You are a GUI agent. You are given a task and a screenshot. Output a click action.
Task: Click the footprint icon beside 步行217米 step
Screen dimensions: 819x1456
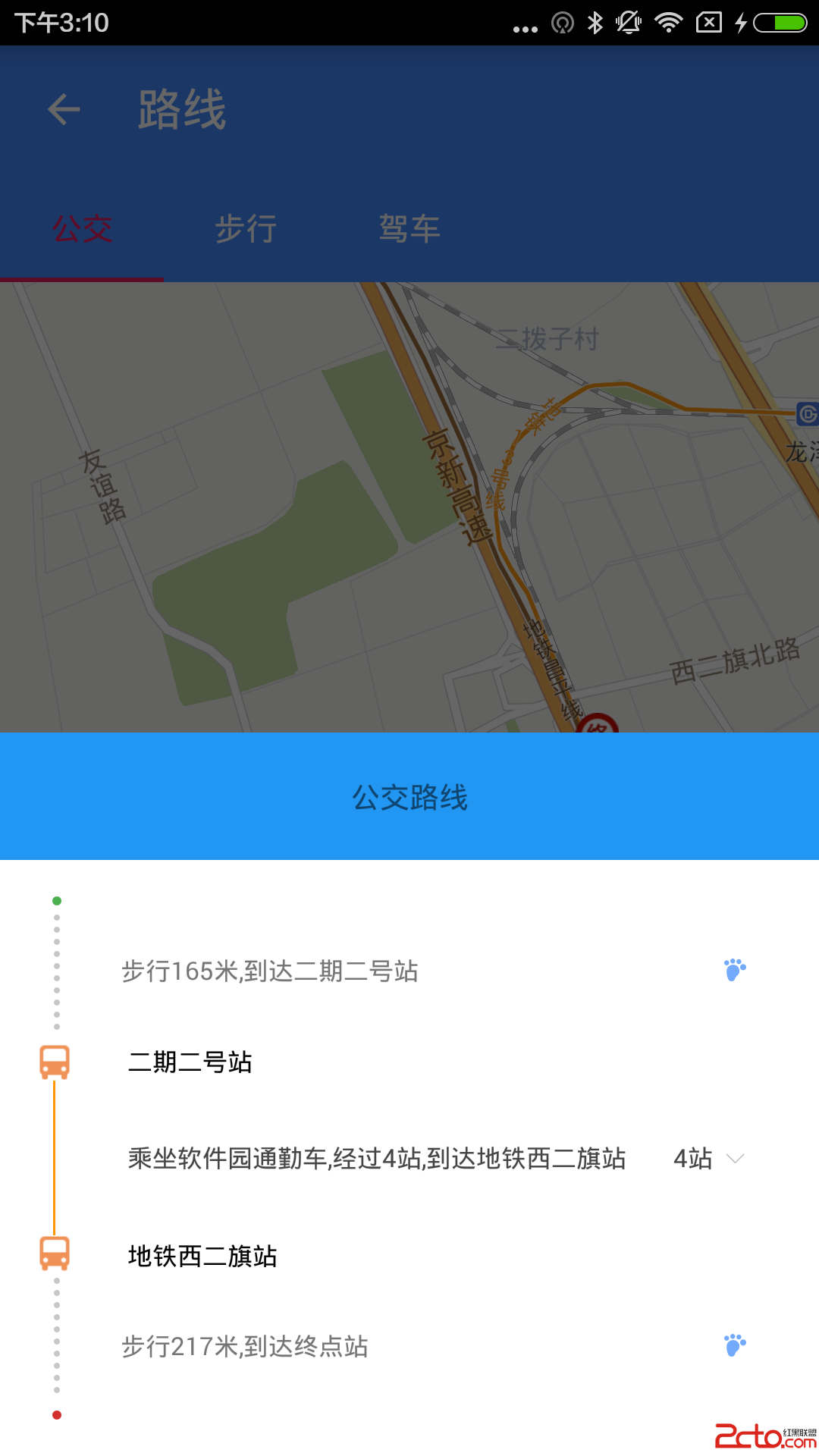(x=733, y=1343)
